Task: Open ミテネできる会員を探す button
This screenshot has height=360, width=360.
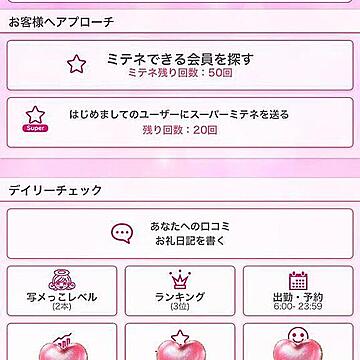Action: 180,65
